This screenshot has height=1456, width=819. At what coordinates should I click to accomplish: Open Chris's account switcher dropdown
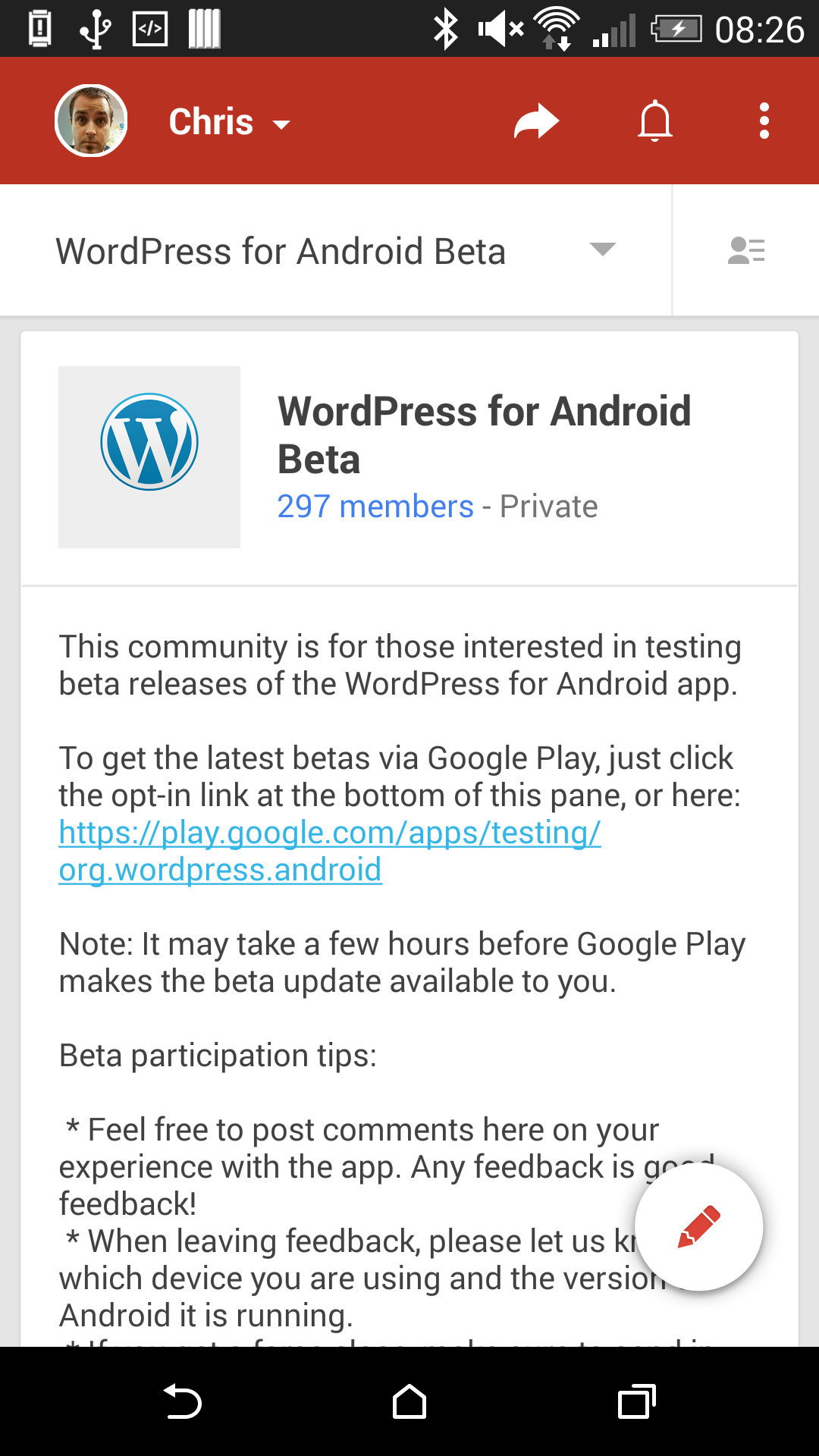229,121
